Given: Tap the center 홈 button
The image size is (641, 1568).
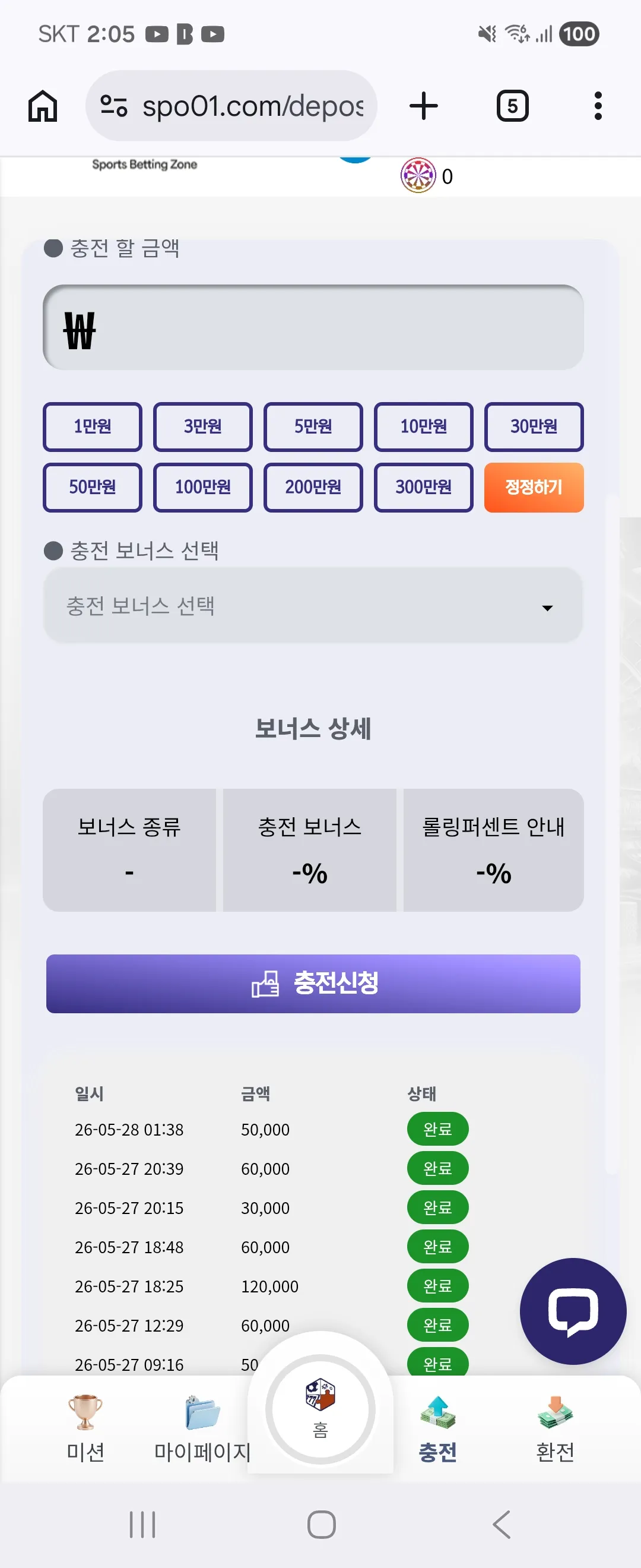Looking at the screenshot, I should pos(320,1409).
